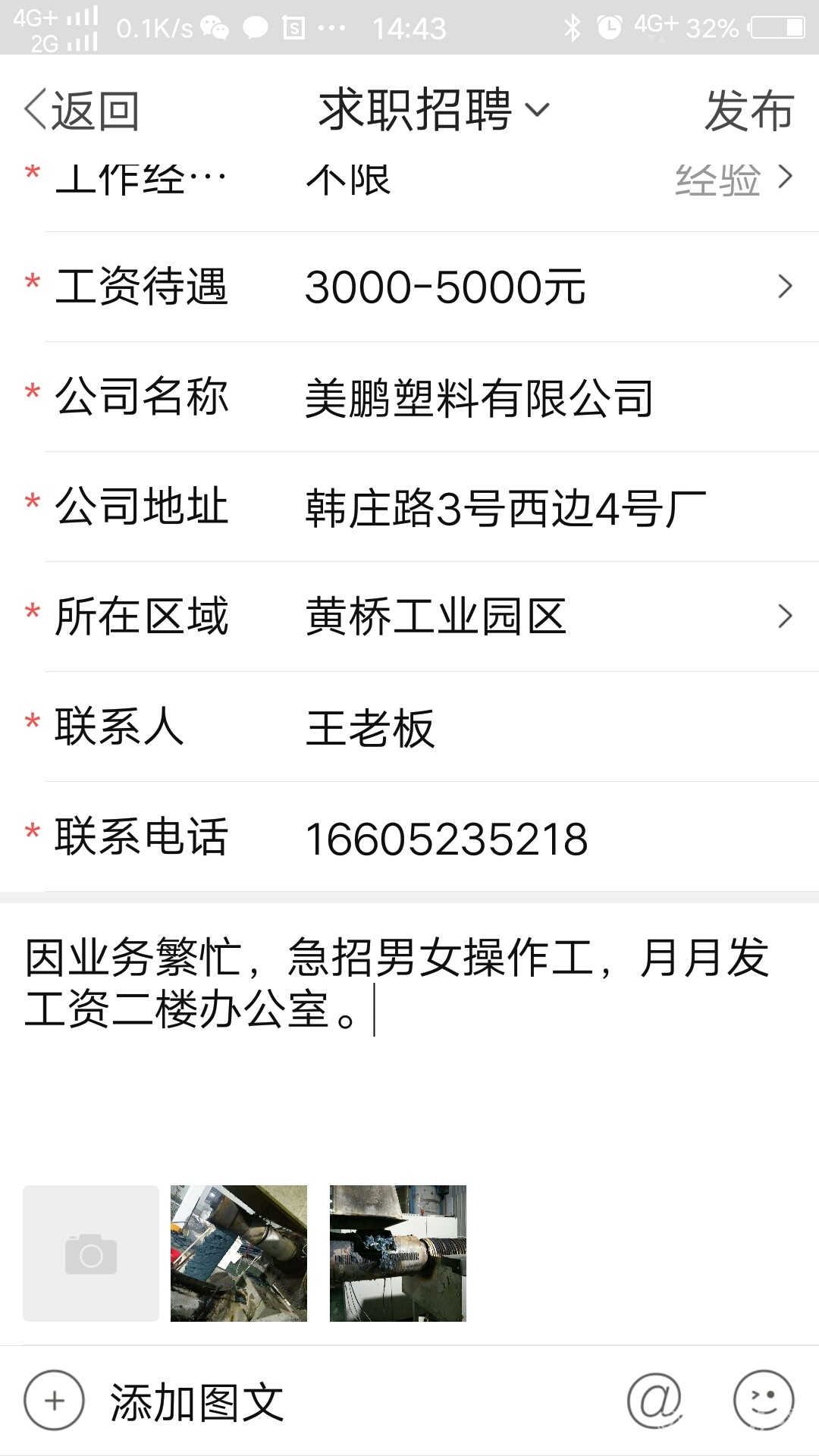819x1456 pixels.
Task: Publish the post with 发布
Action: pyautogui.click(x=749, y=111)
